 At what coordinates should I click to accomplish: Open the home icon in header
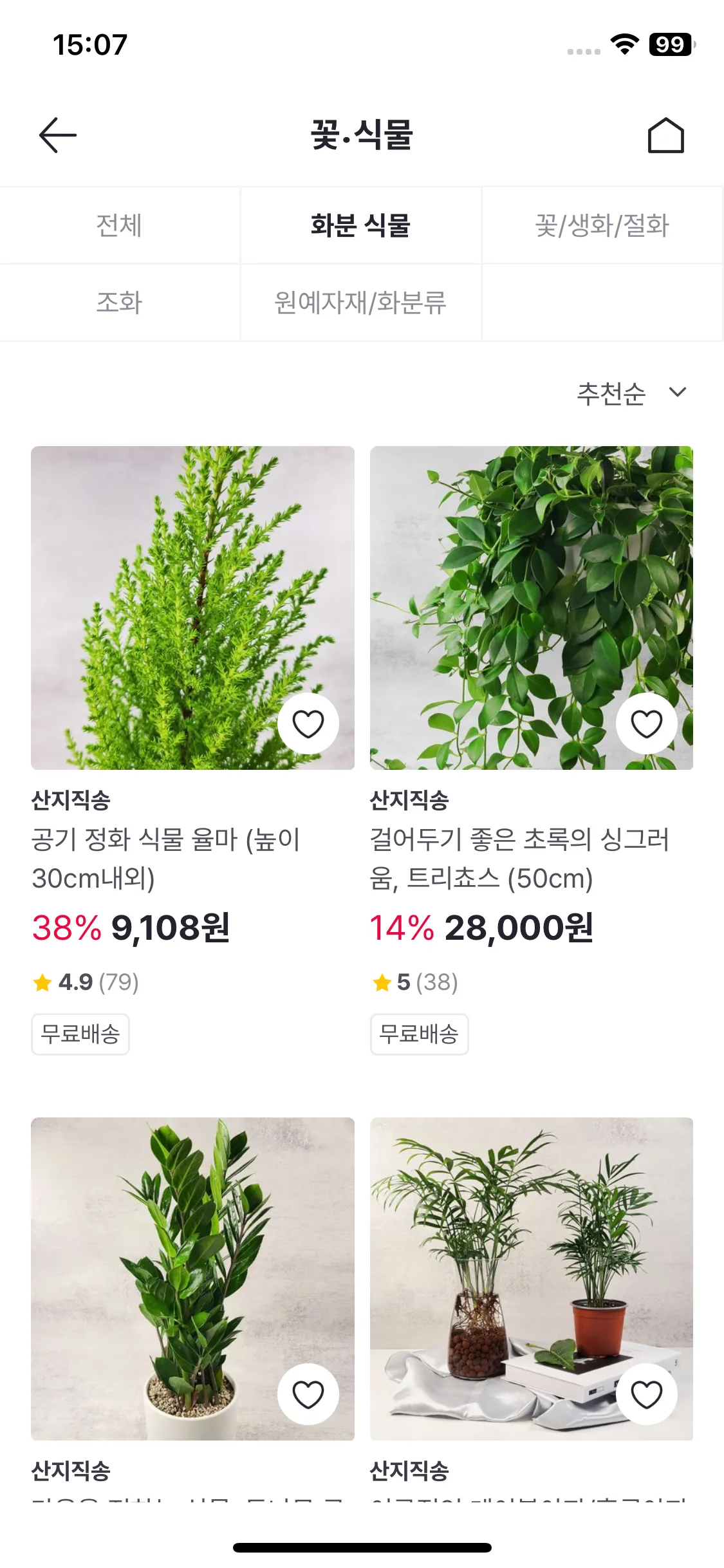pos(665,135)
